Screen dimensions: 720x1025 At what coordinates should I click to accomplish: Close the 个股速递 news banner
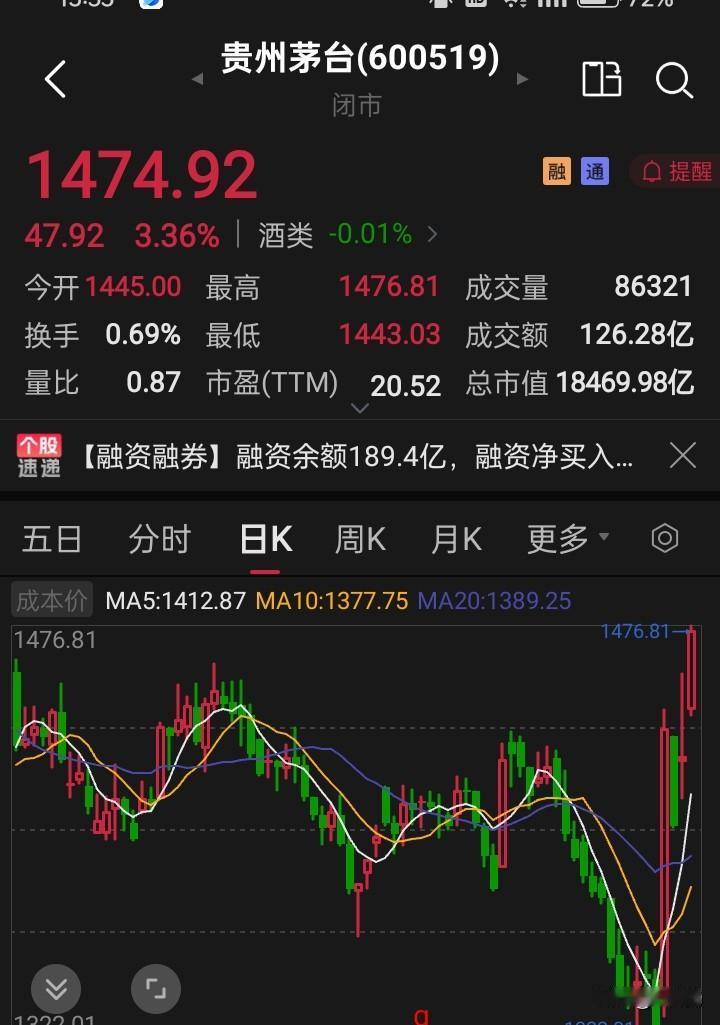pos(682,453)
